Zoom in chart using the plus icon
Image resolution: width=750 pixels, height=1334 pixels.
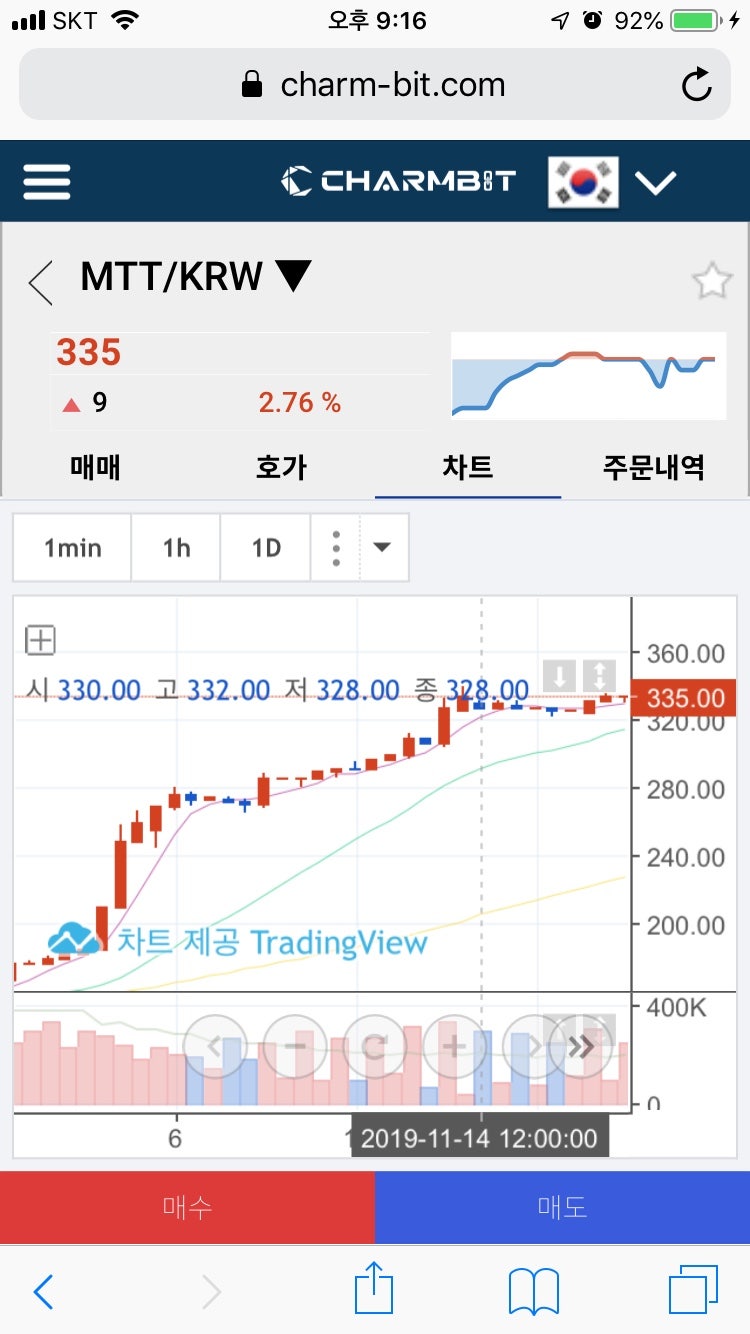(x=454, y=1046)
